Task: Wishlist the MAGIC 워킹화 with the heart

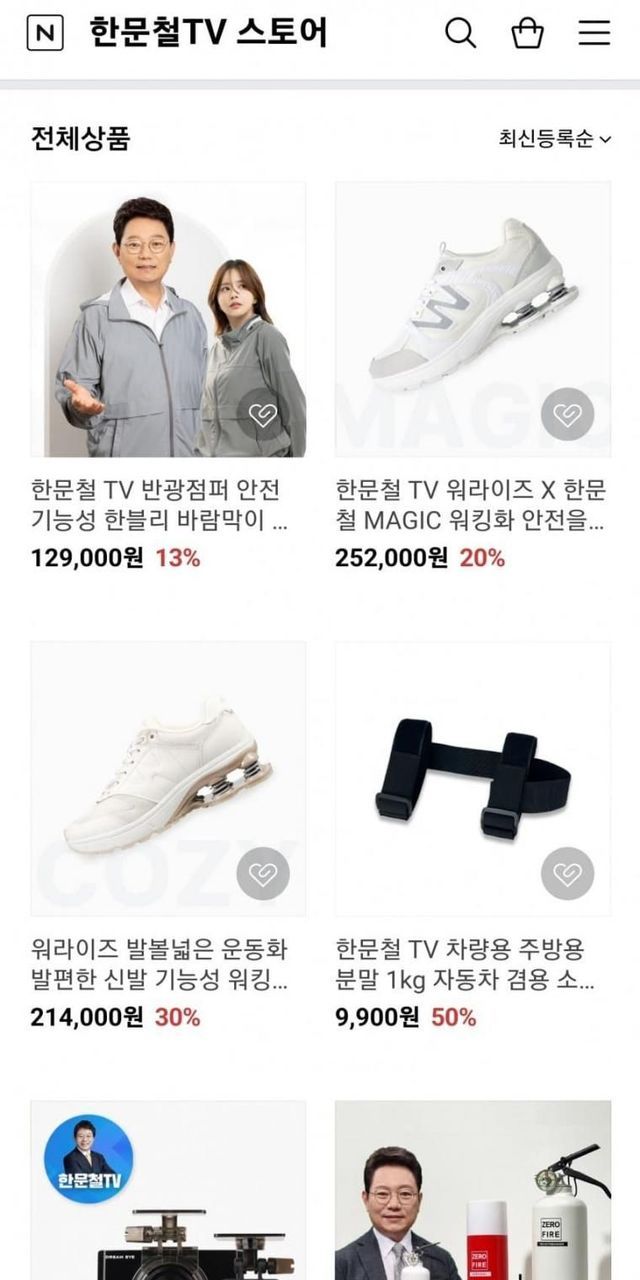Action: click(567, 414)
